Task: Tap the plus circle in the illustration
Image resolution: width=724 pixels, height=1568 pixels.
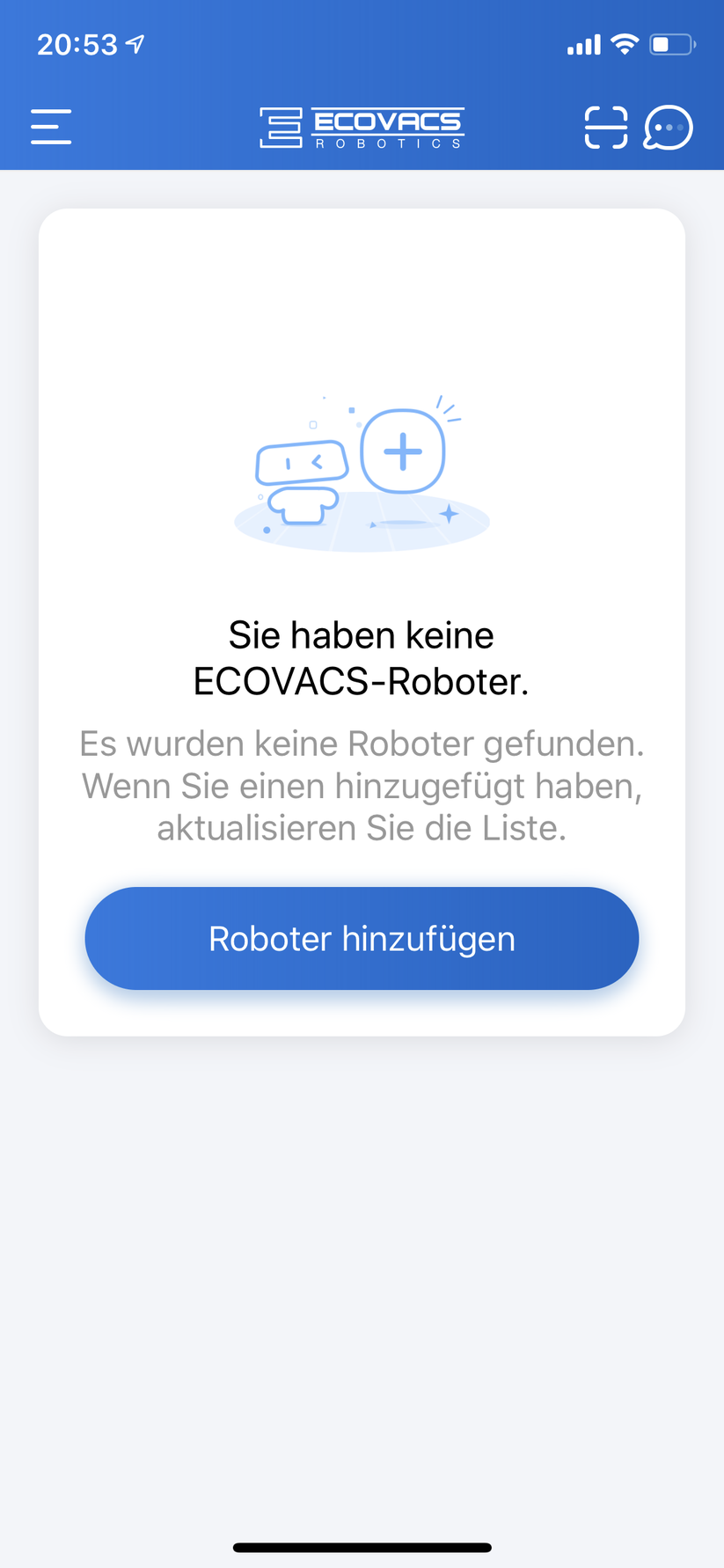Action: coord(403,451)
